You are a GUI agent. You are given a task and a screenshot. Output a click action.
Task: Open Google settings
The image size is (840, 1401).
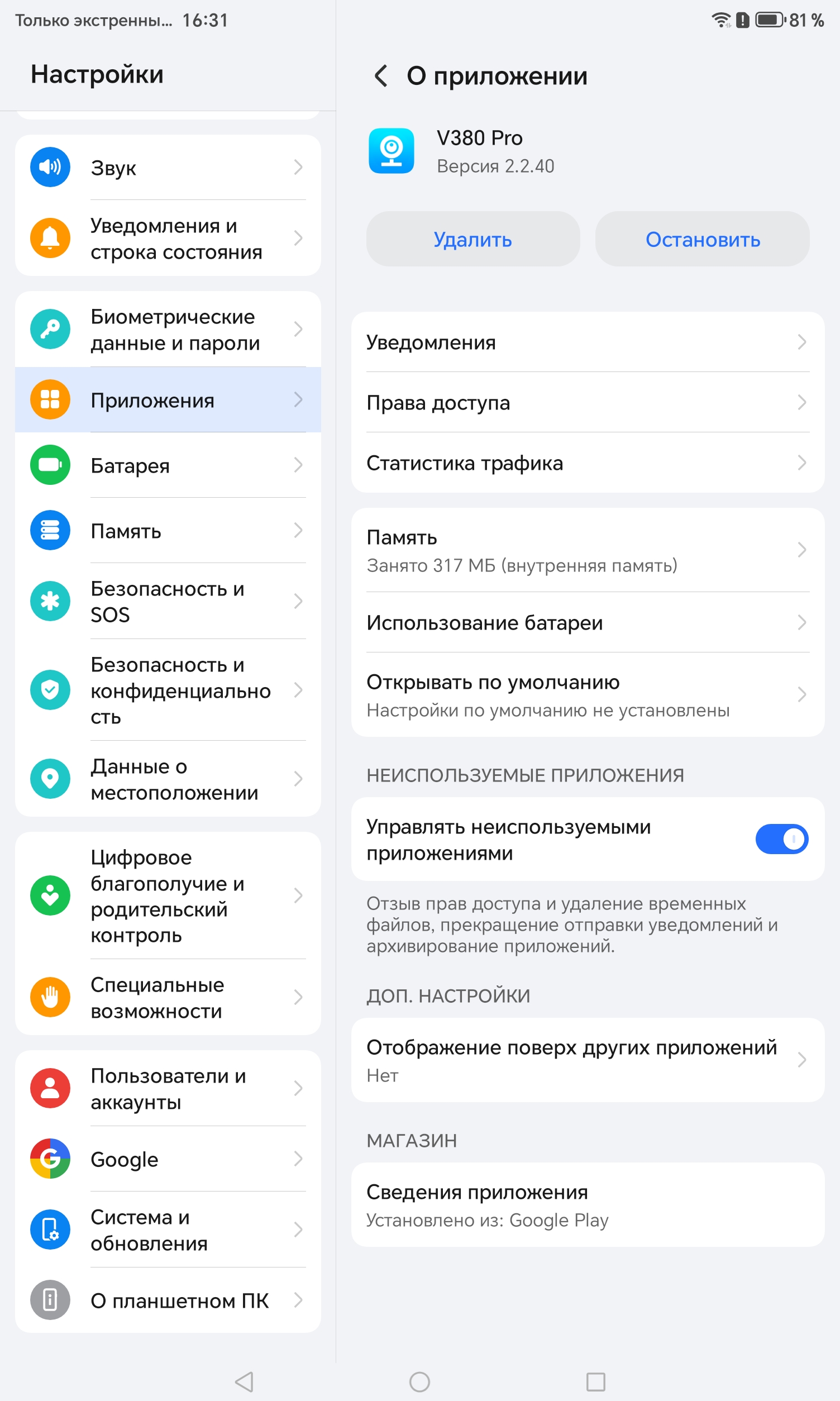coord(168,1159)
